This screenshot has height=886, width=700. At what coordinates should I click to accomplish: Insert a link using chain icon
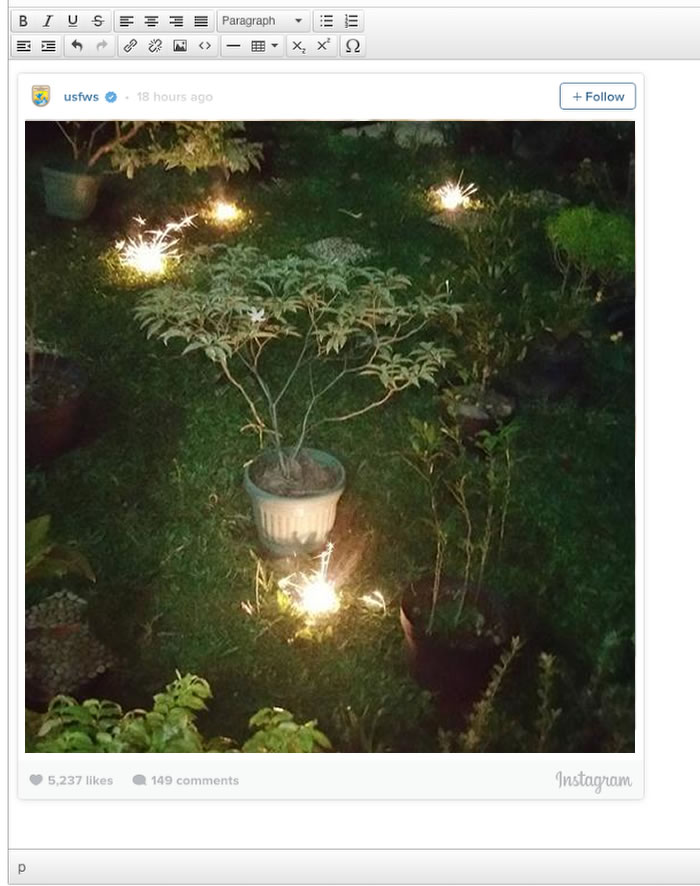pos(130,46)
